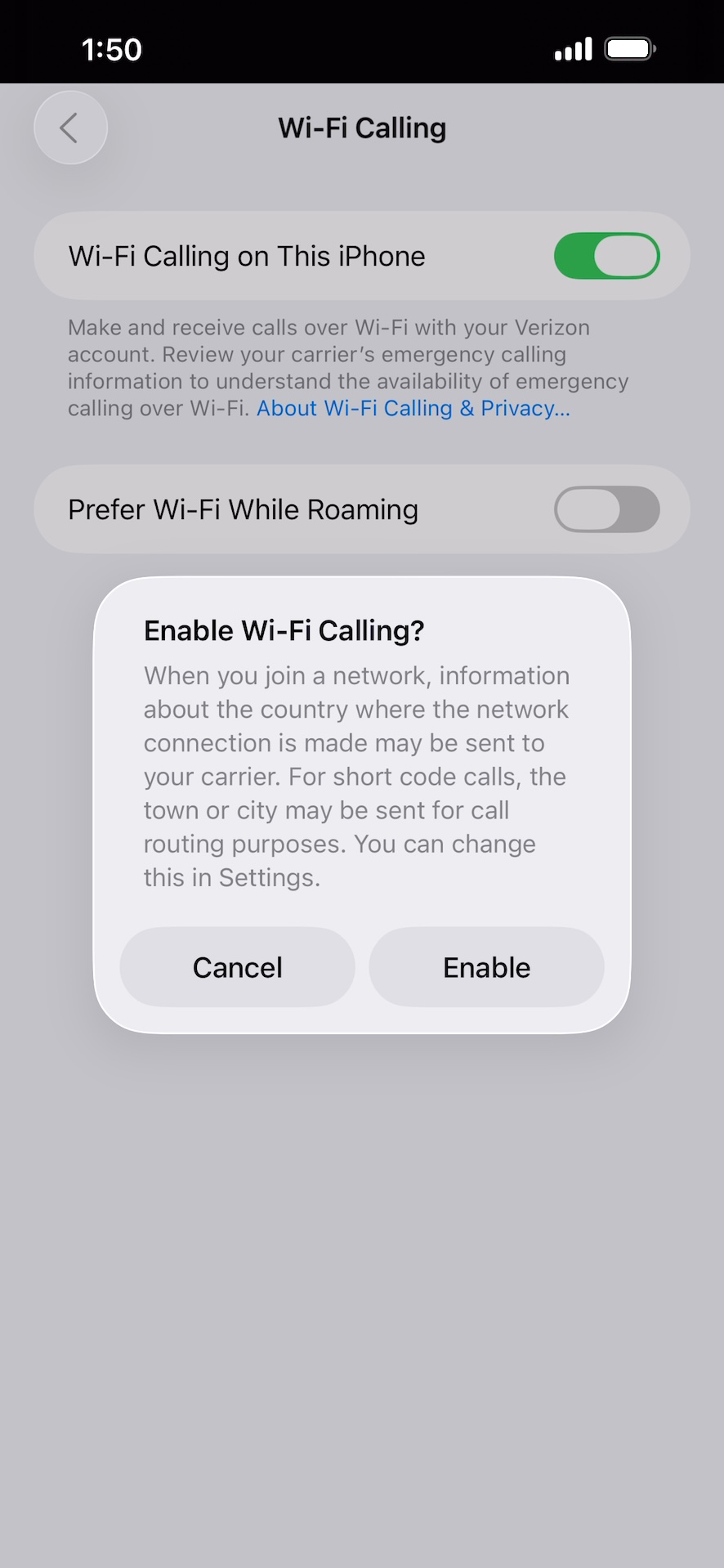Go back from Wi-Fi Calling
Screen dimensions: 724x1568
70,128
